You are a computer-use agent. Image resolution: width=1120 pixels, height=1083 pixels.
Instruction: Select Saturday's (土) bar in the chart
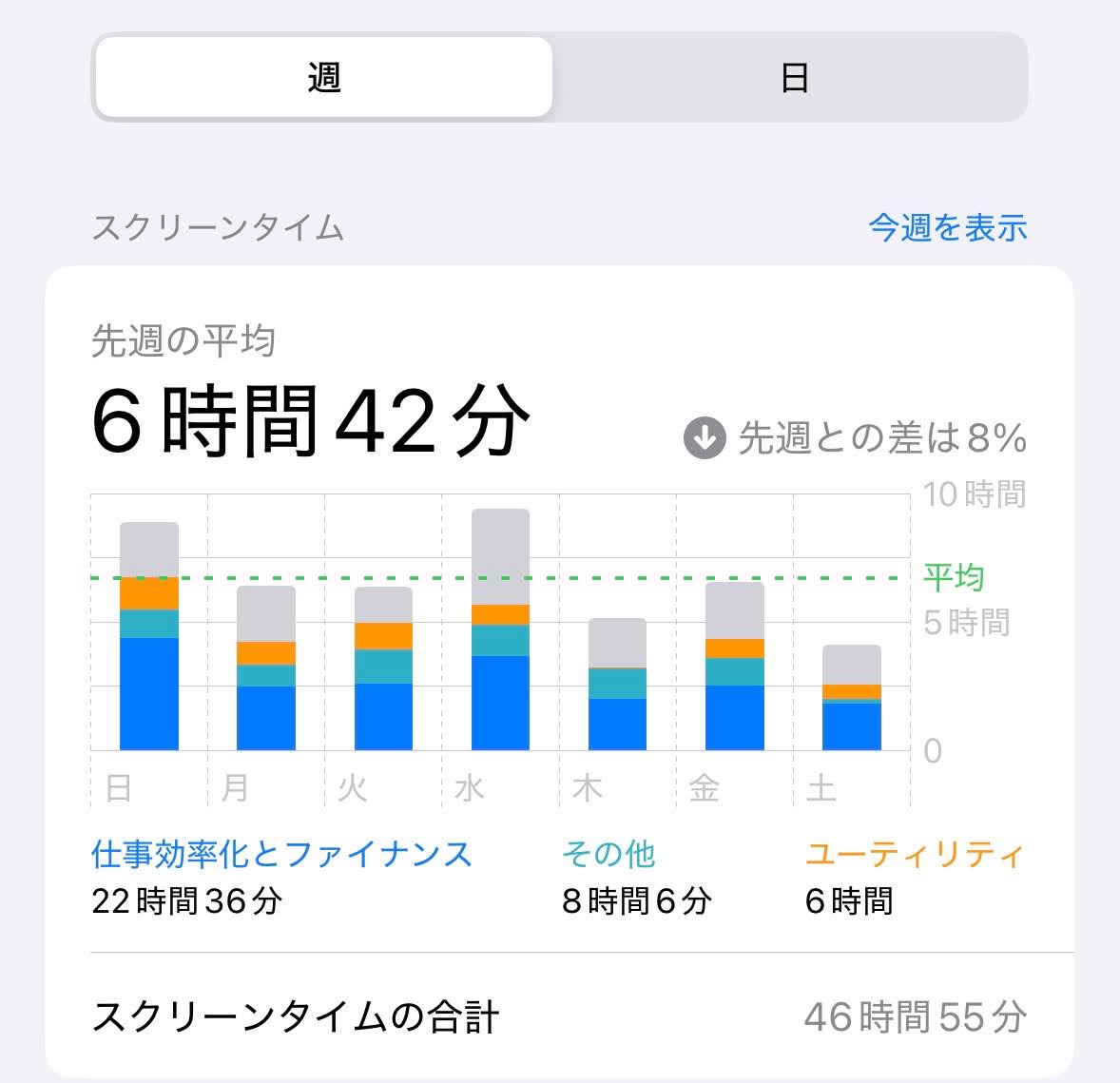tap(852, 697)
